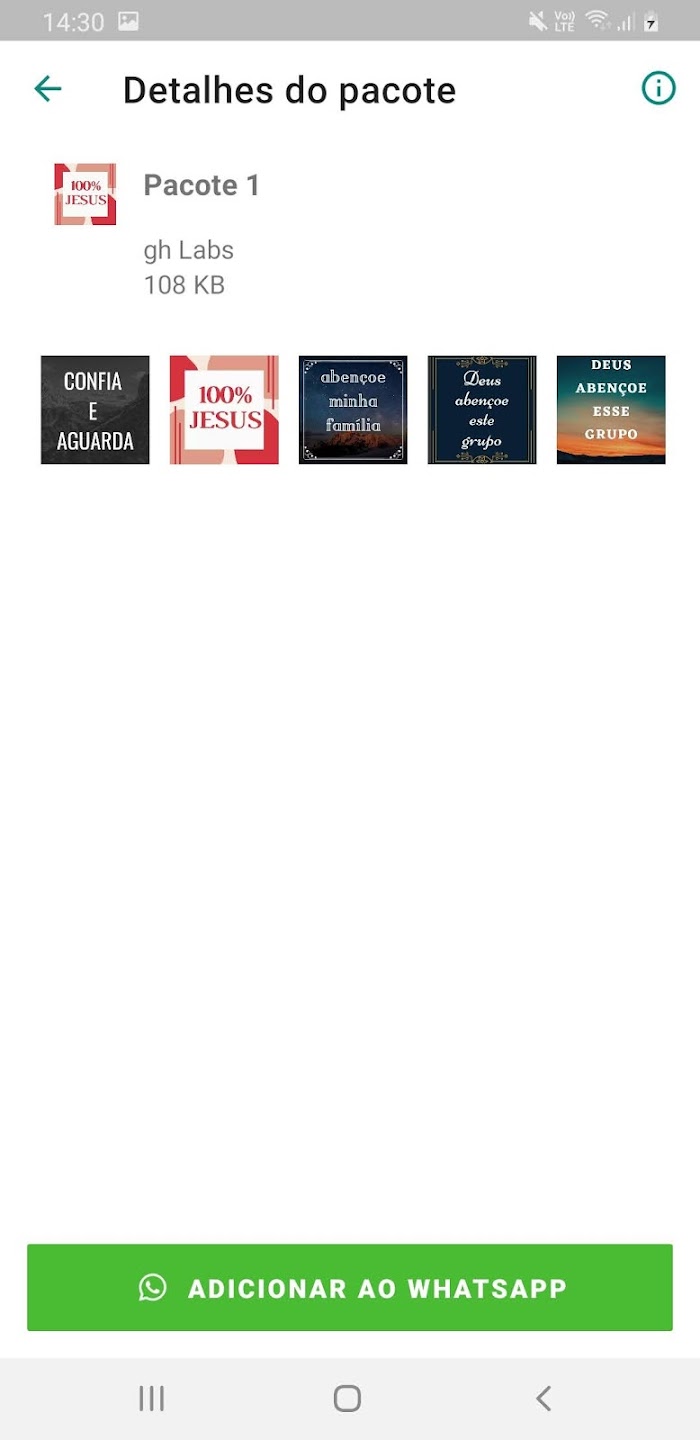Tap the ADICIONAR AO WHATSAPP button

pyautogui.click(x=350, y=1287)
